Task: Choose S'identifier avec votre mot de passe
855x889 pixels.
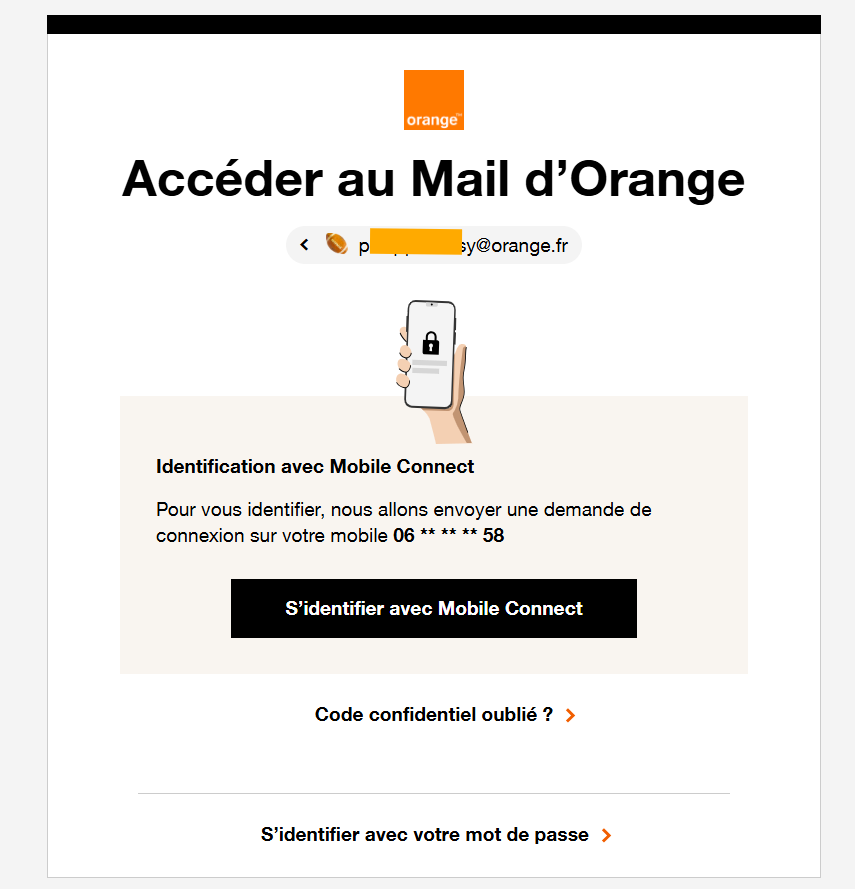Action: 435,835
